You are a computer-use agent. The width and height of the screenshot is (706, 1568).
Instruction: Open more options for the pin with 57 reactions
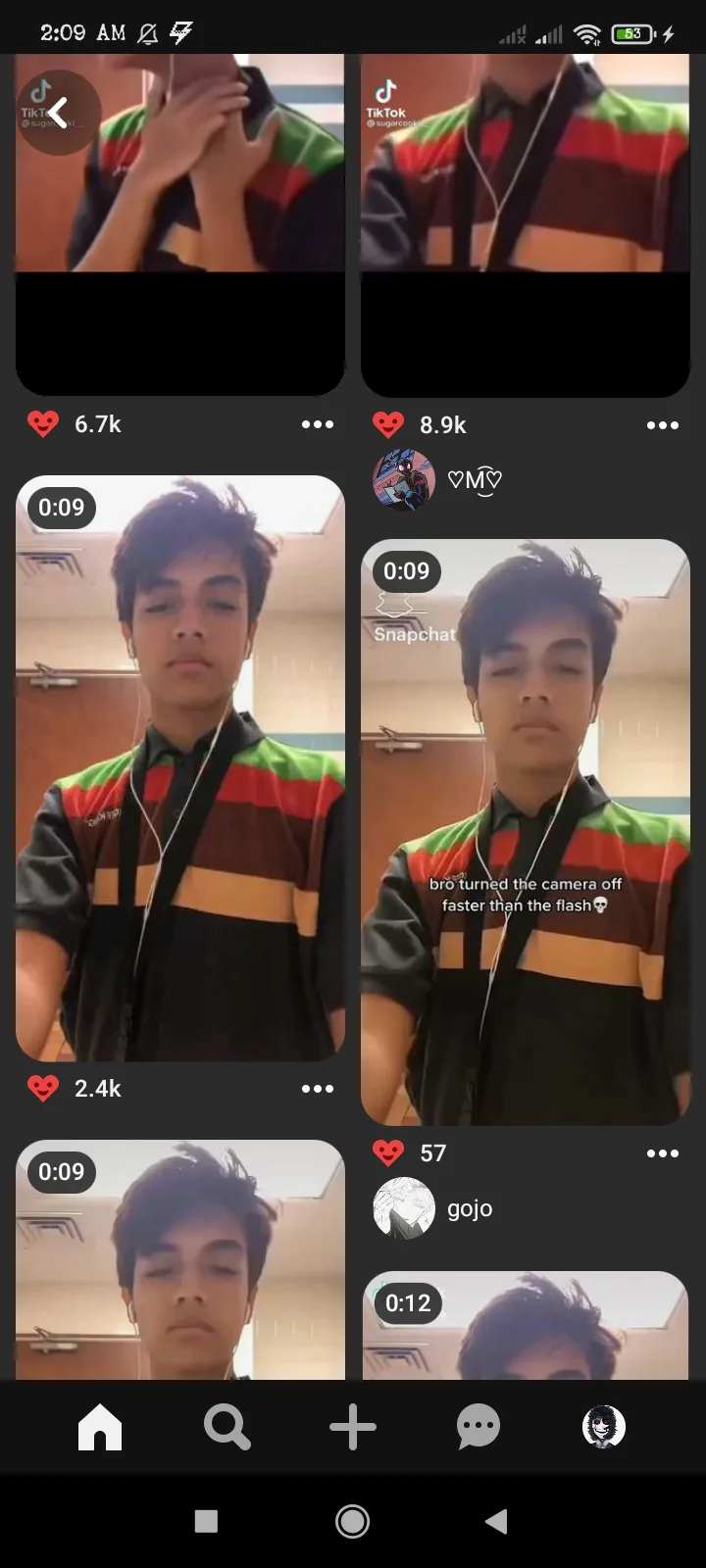663,1153
